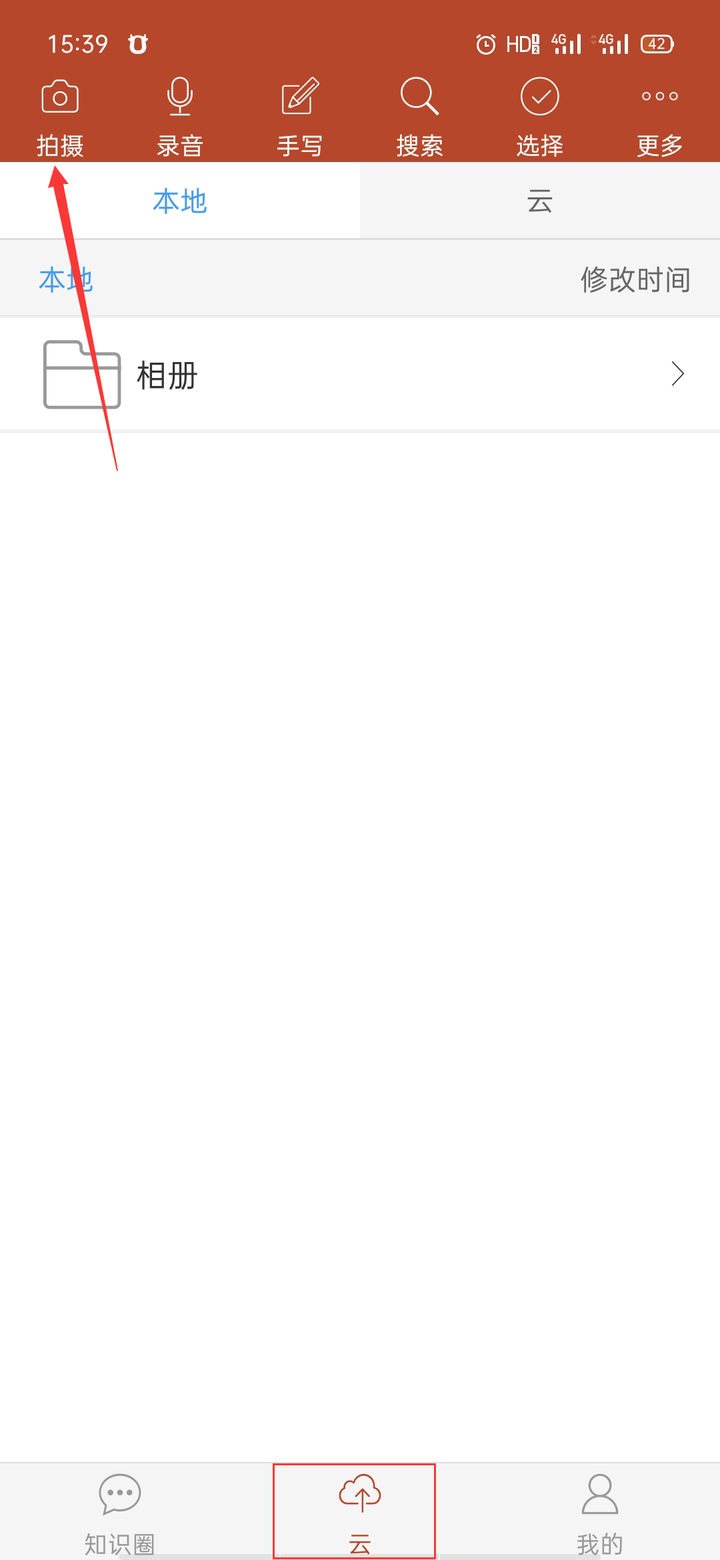Switch to the top 云 tab

coord(540,201)
